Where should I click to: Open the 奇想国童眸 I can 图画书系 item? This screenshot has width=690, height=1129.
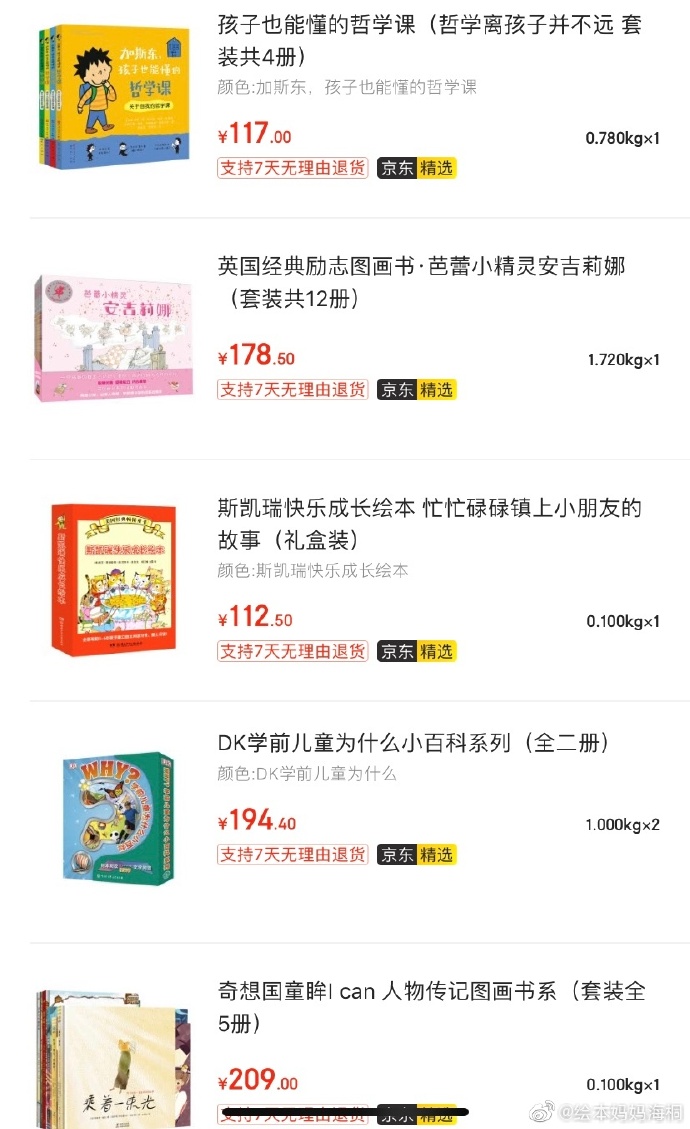click(432, 1006)
